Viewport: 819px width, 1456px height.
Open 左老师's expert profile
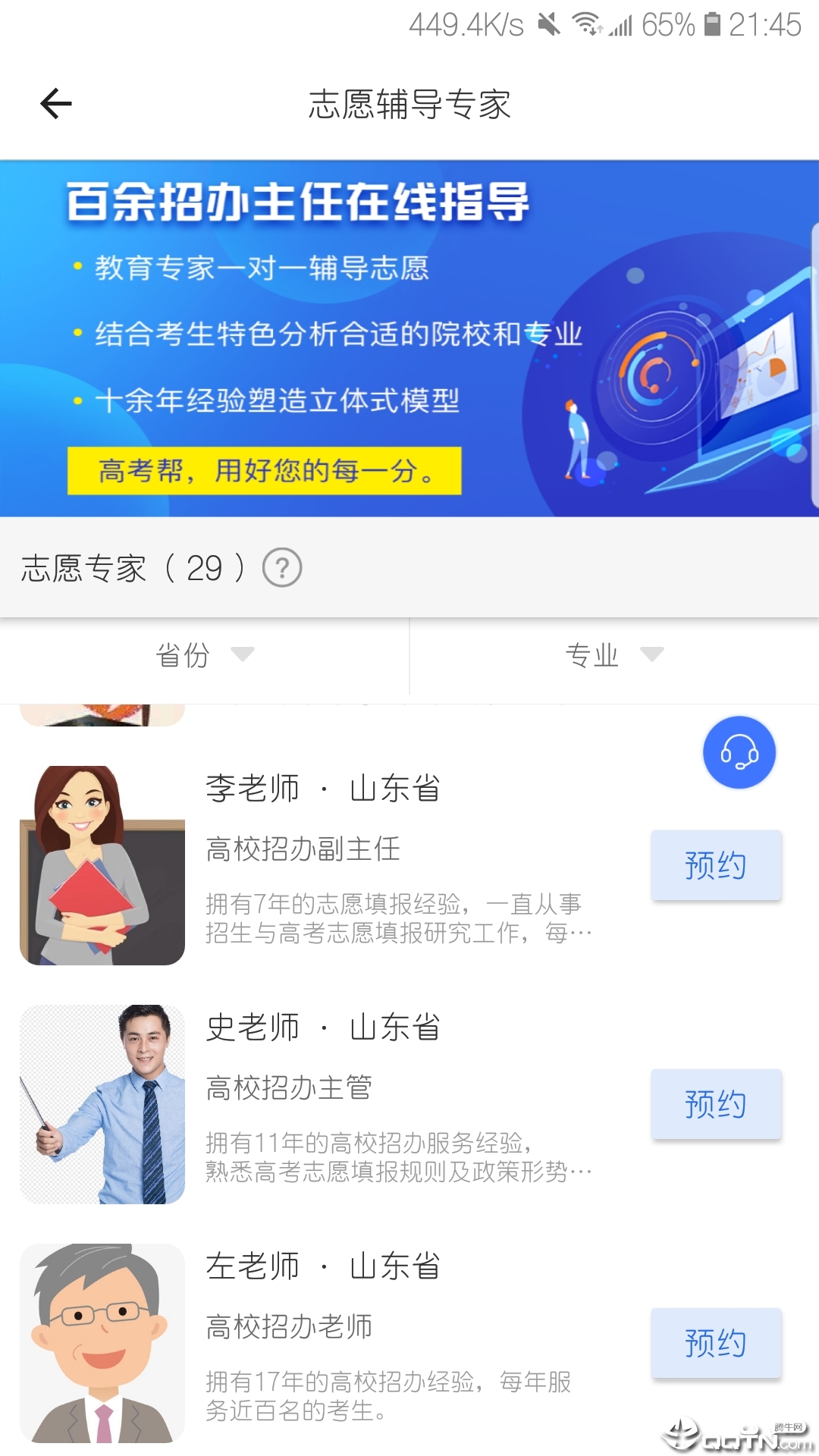click(x=394, y=1342)
